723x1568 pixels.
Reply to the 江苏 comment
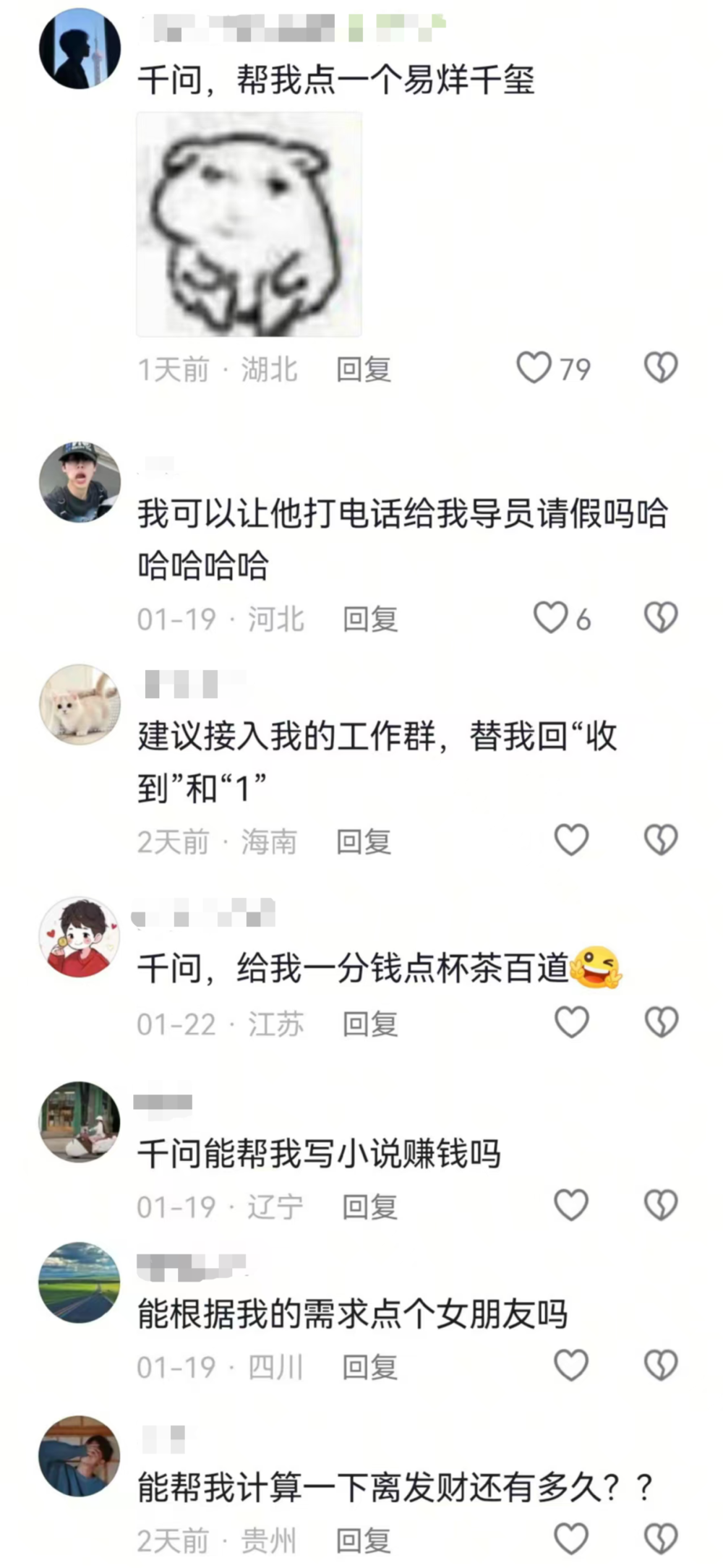point(370,1024)
